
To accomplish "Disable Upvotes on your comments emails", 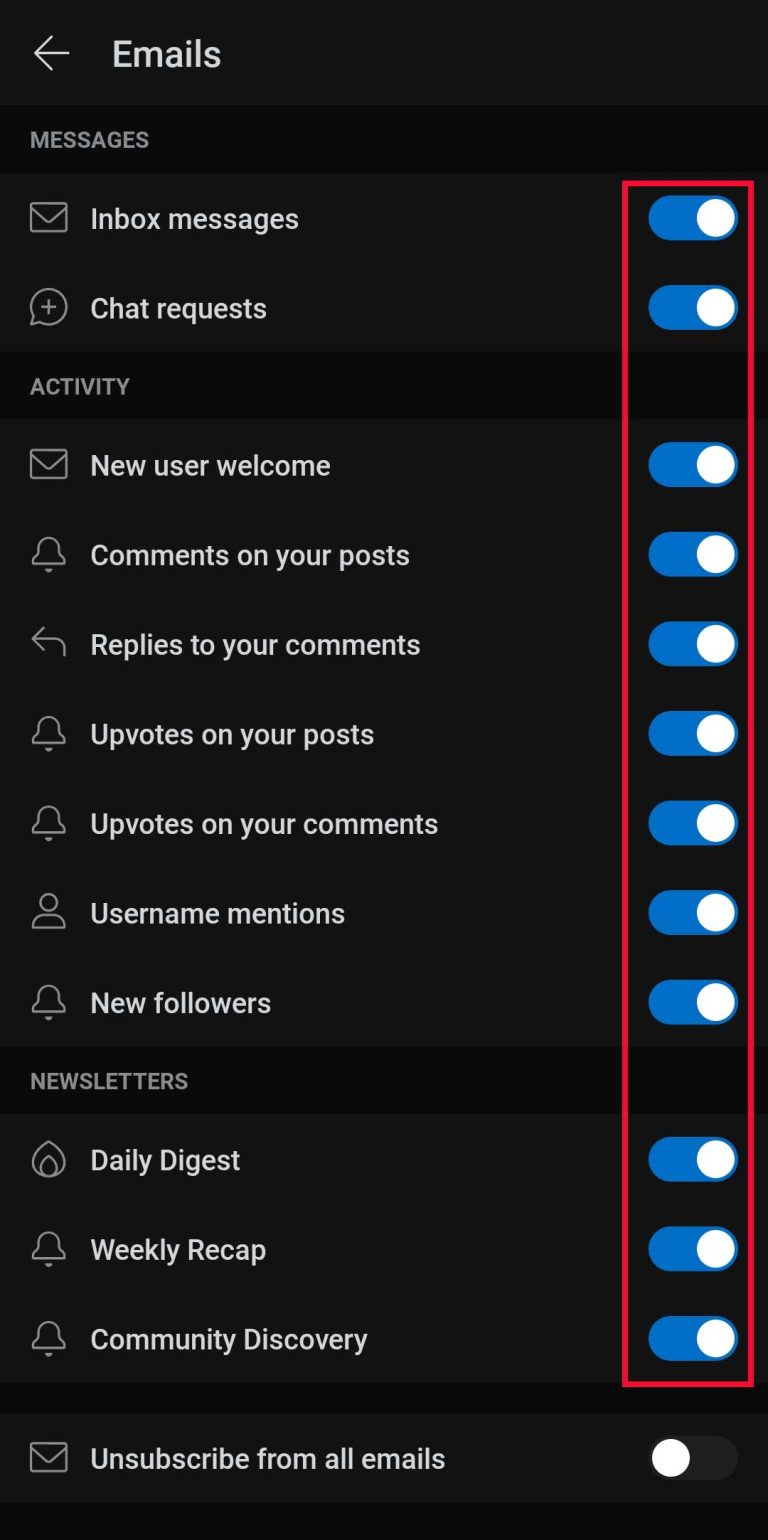I will 692,823.
